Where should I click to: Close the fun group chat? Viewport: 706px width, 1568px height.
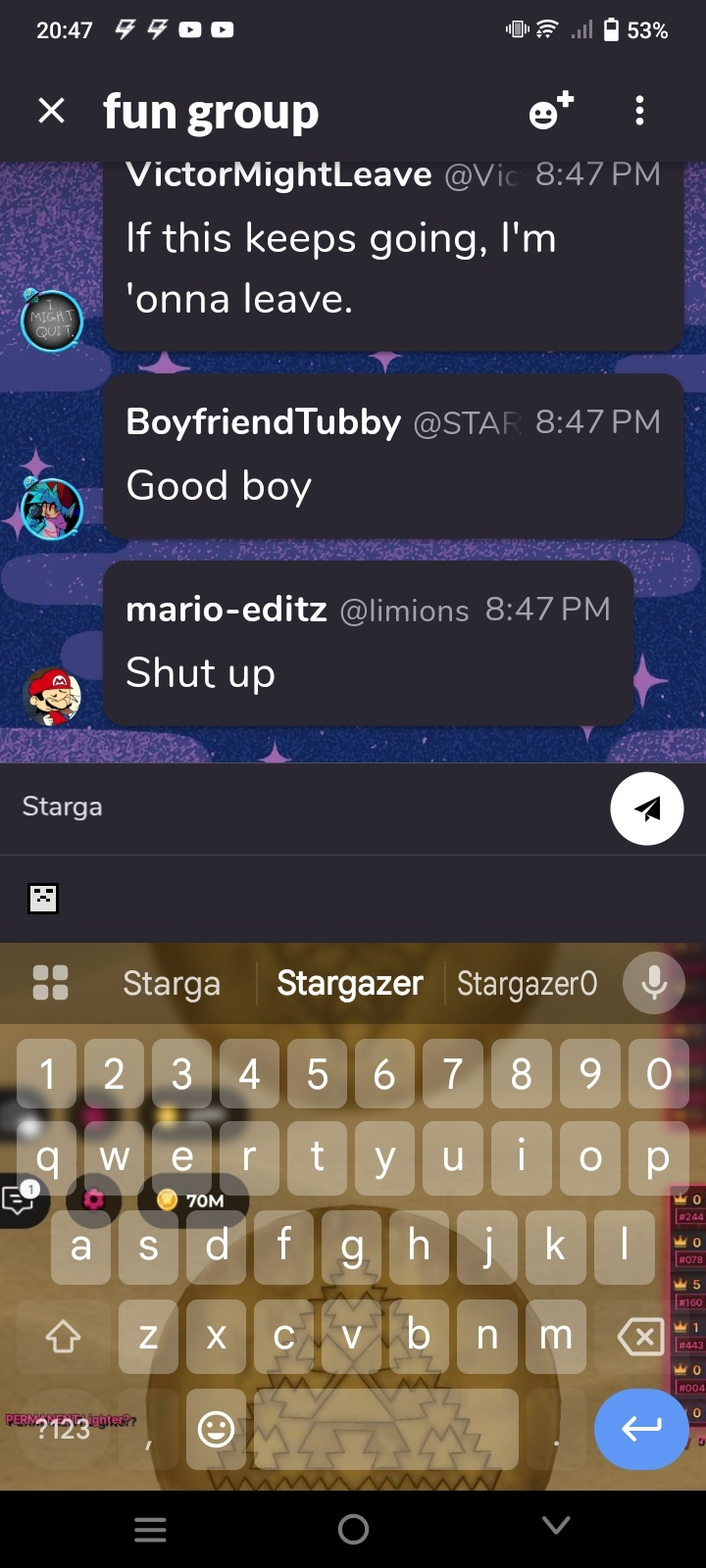tap(51, 111)
